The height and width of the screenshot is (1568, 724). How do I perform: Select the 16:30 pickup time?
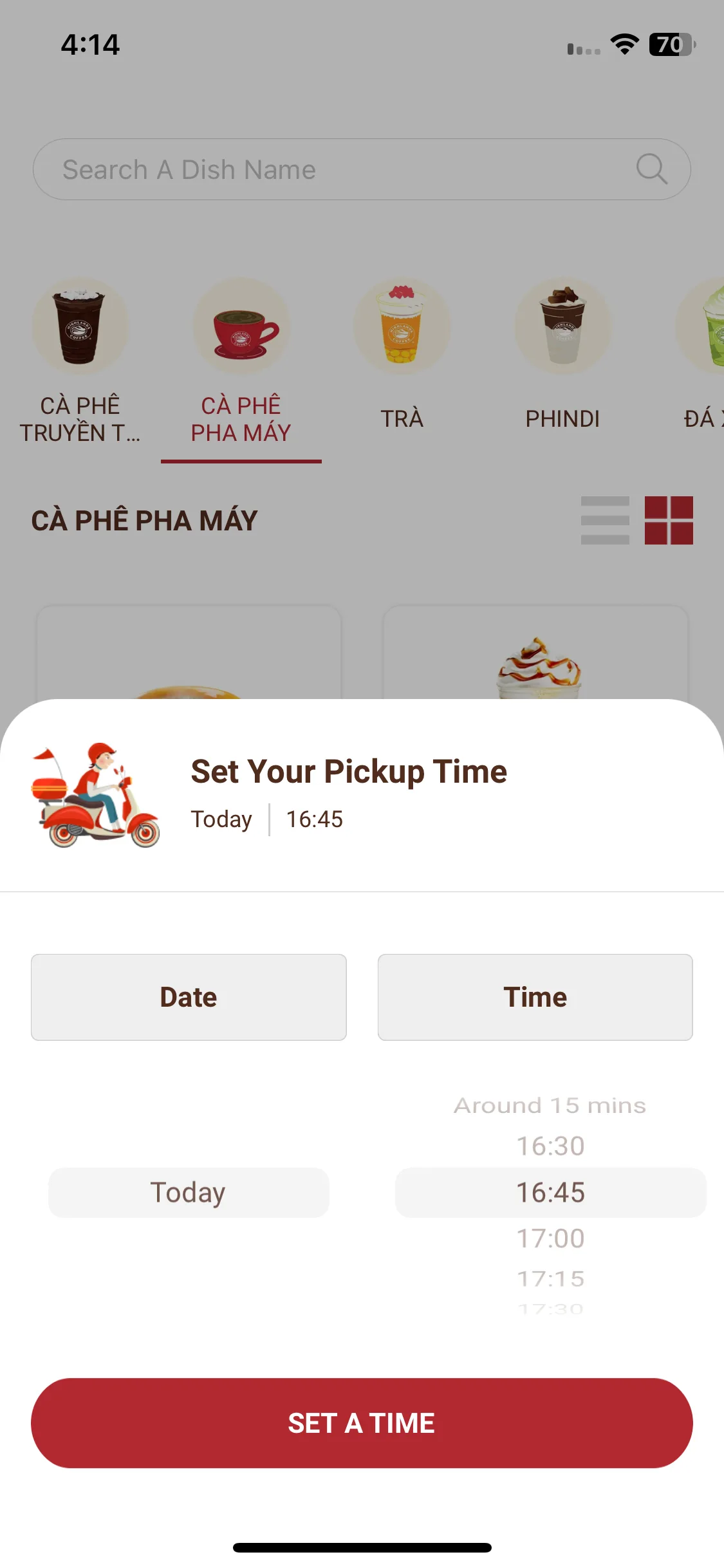point(550,1146)
